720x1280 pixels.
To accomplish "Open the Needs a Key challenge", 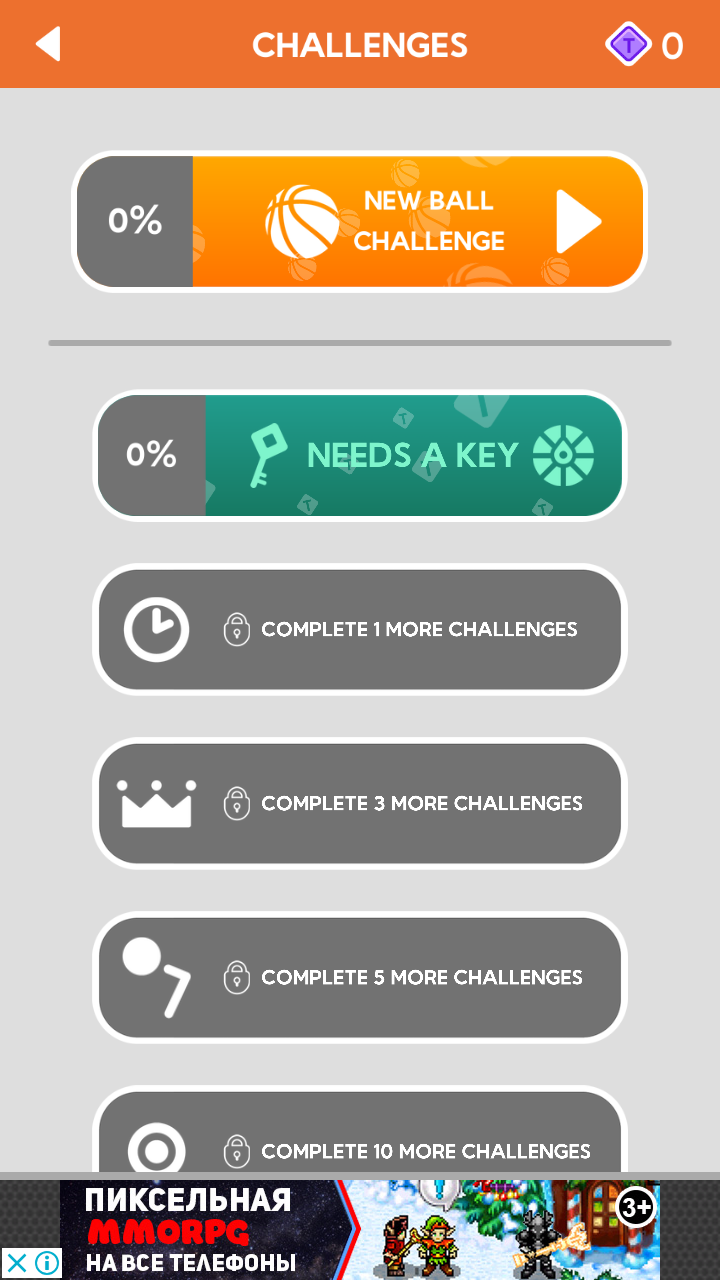I will [x=360, y=455].
